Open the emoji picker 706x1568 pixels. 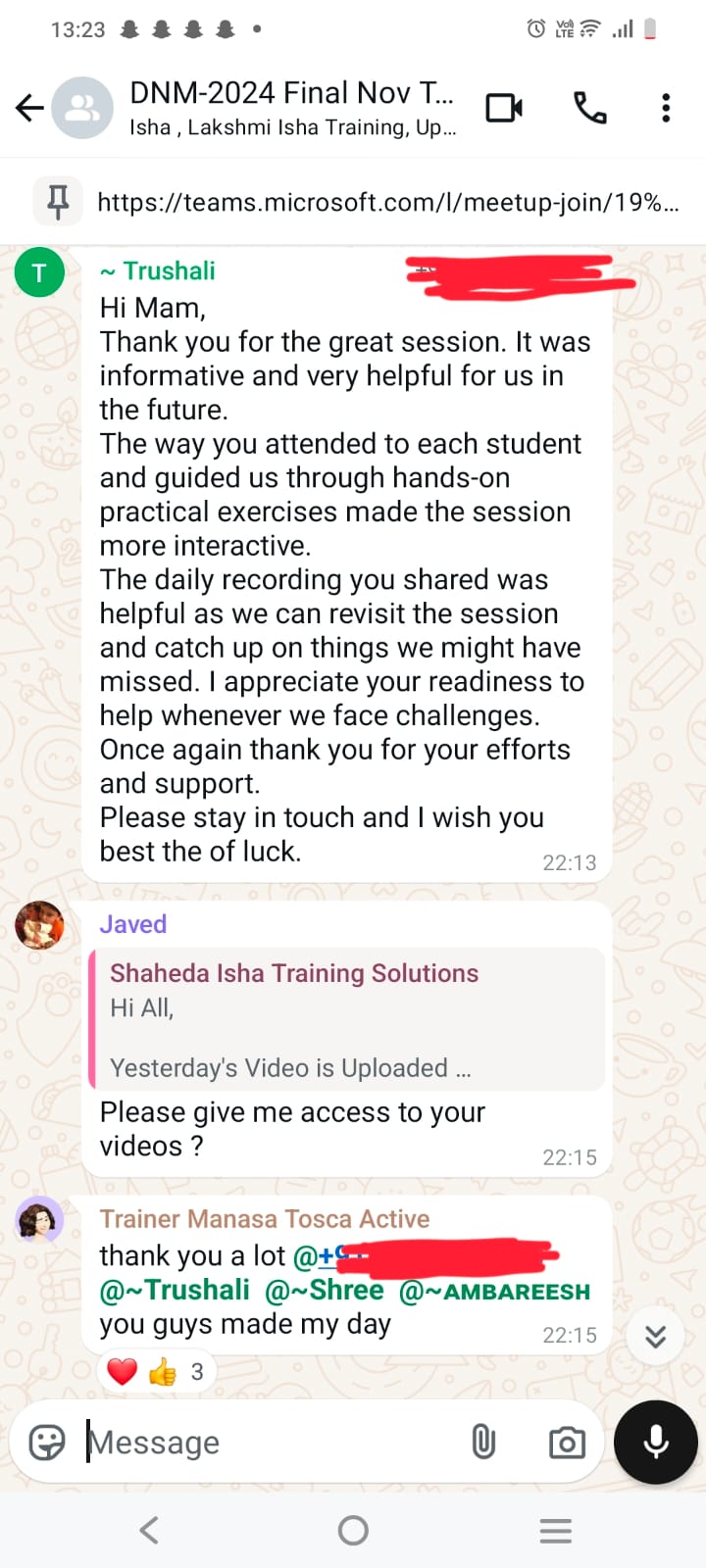coord(46,1442)
